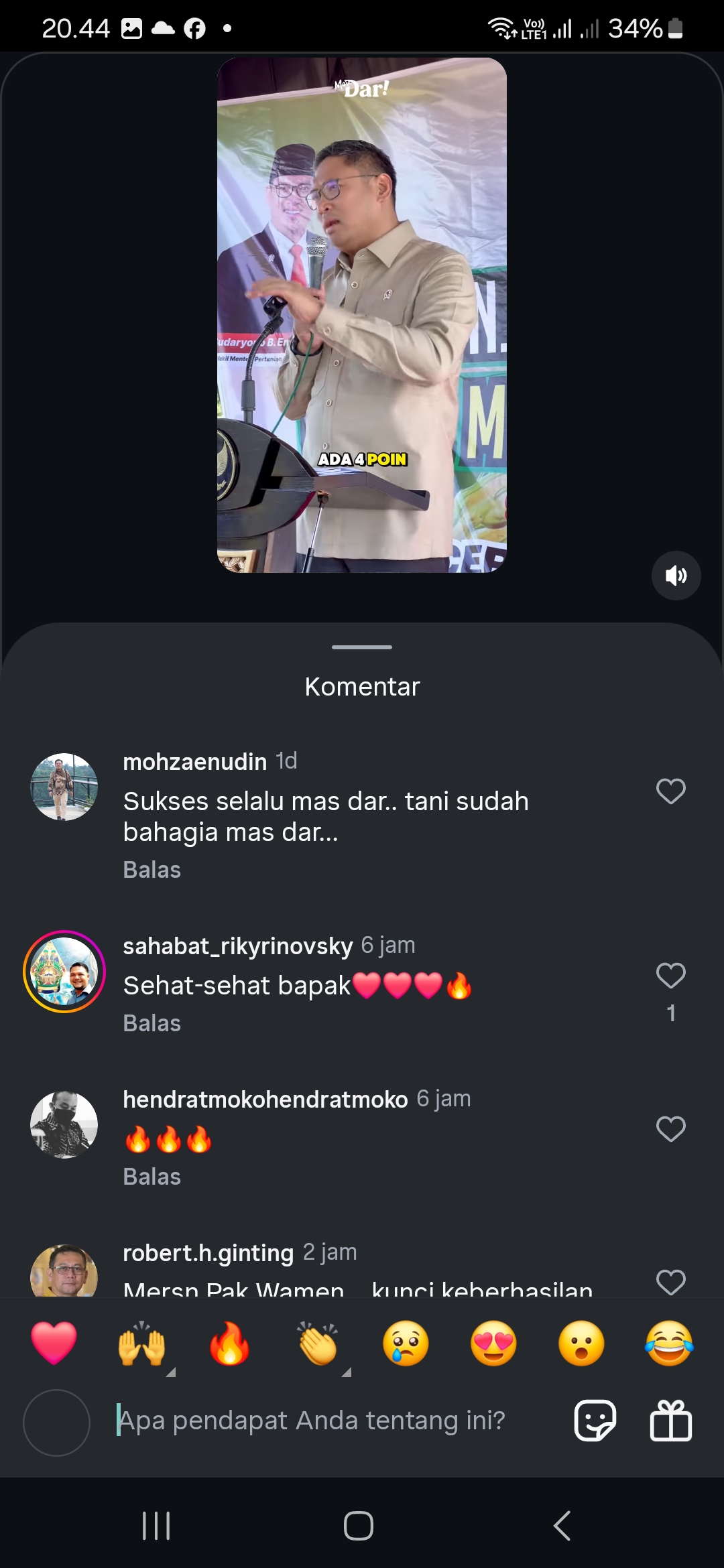Open hendratmokohendratmoko's profile via username
This screenshot has width=724, height=1568.
(265, 1100)
